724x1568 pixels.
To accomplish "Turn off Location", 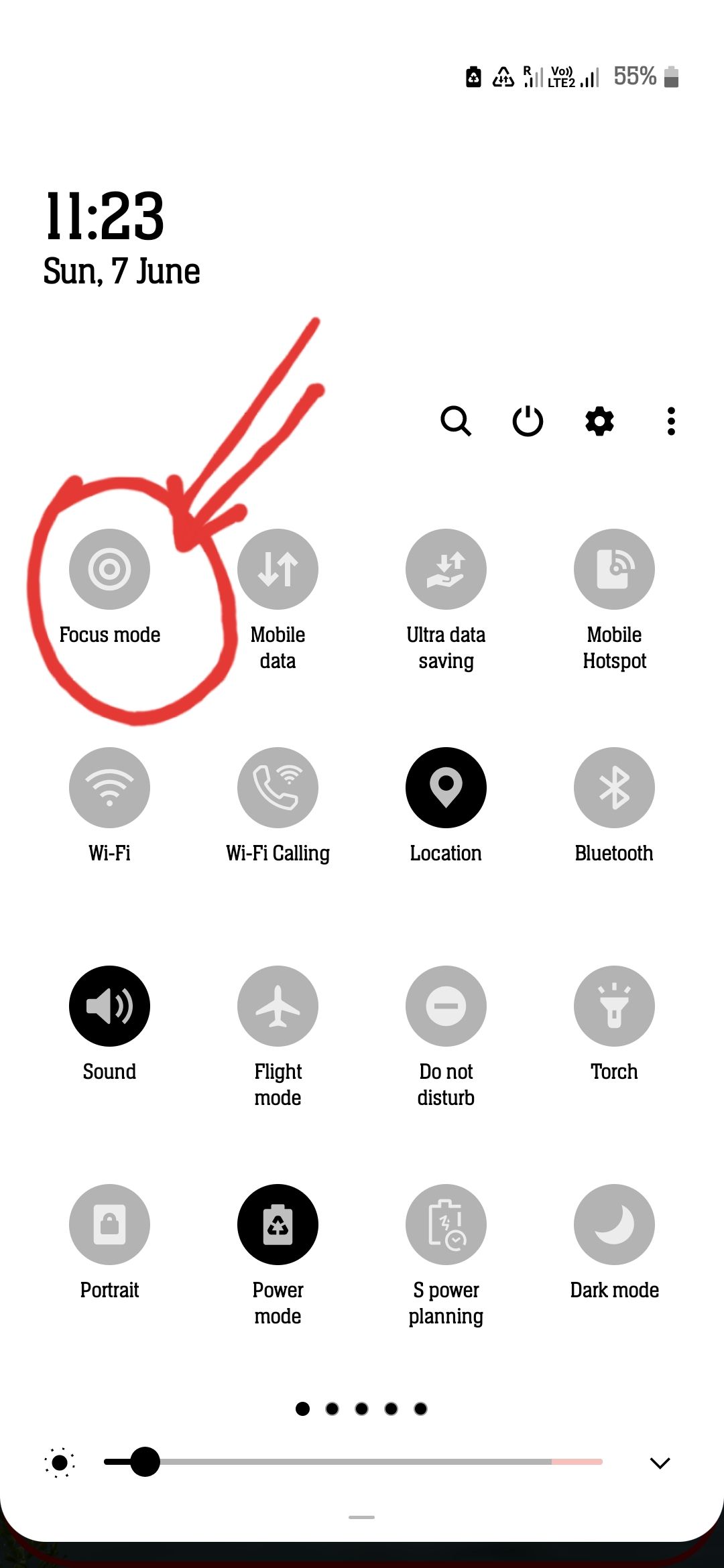I will (446, 788).
